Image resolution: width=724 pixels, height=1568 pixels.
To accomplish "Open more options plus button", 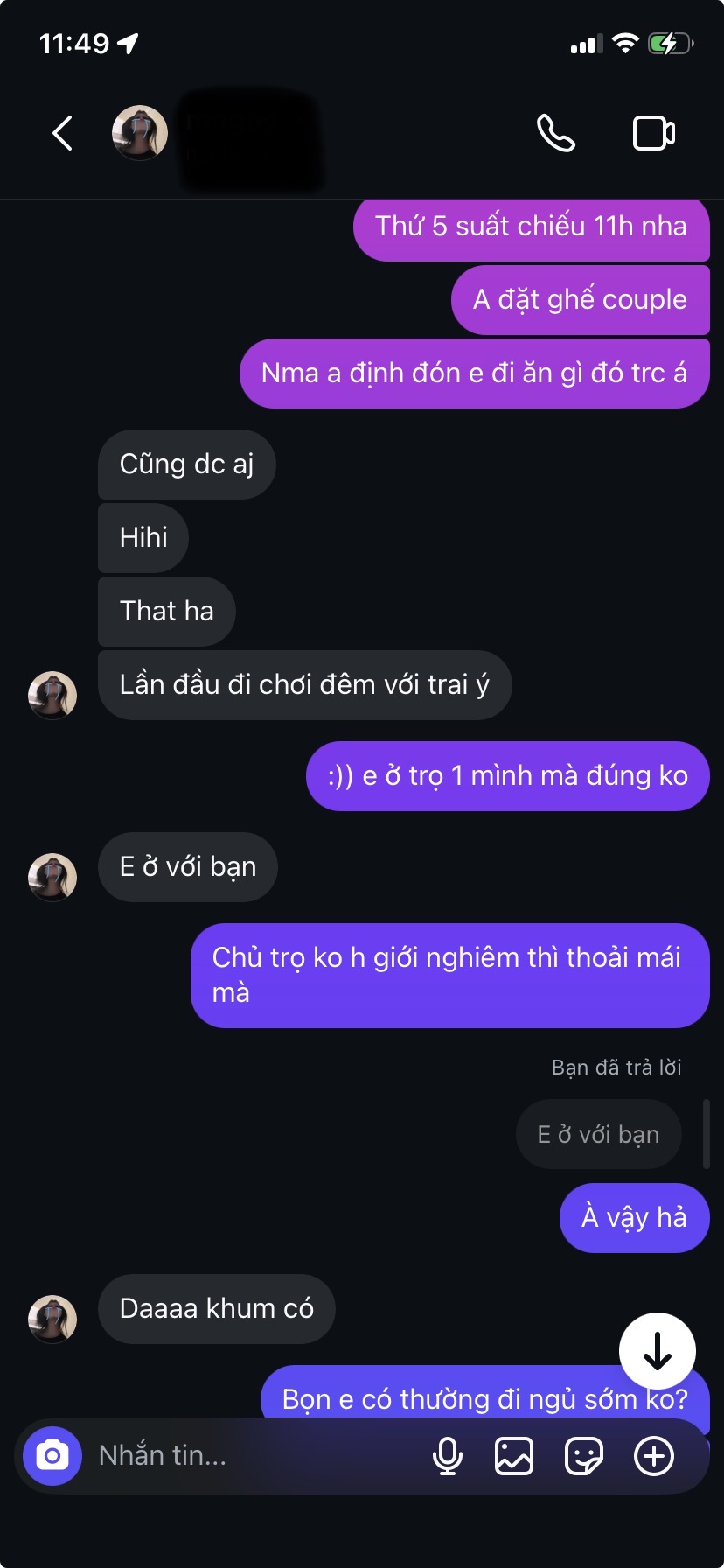I will pos(653,1456).
